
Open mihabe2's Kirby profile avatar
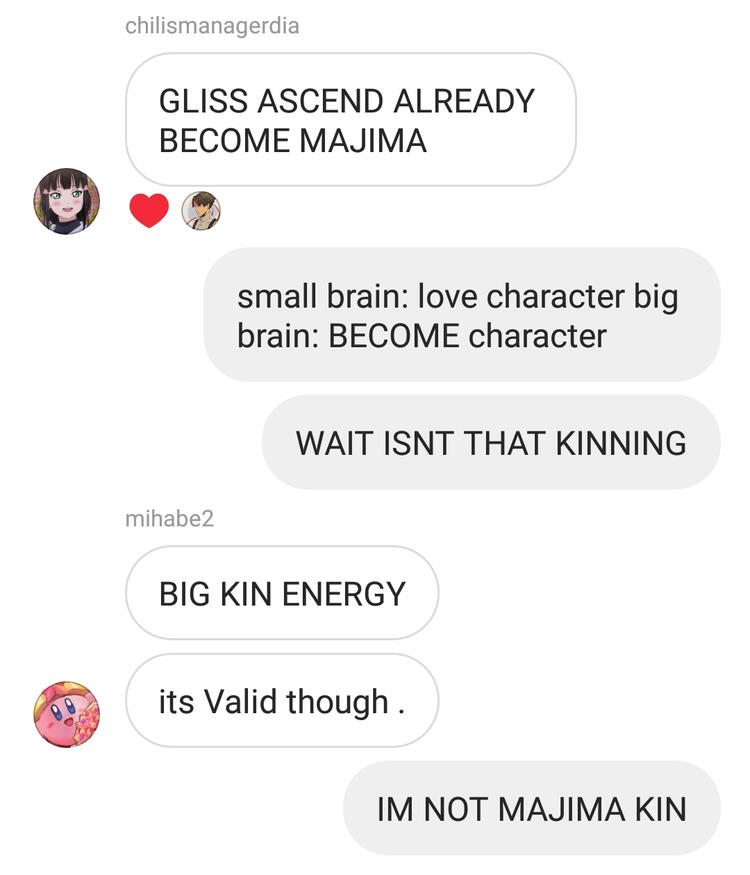(67, 714)
